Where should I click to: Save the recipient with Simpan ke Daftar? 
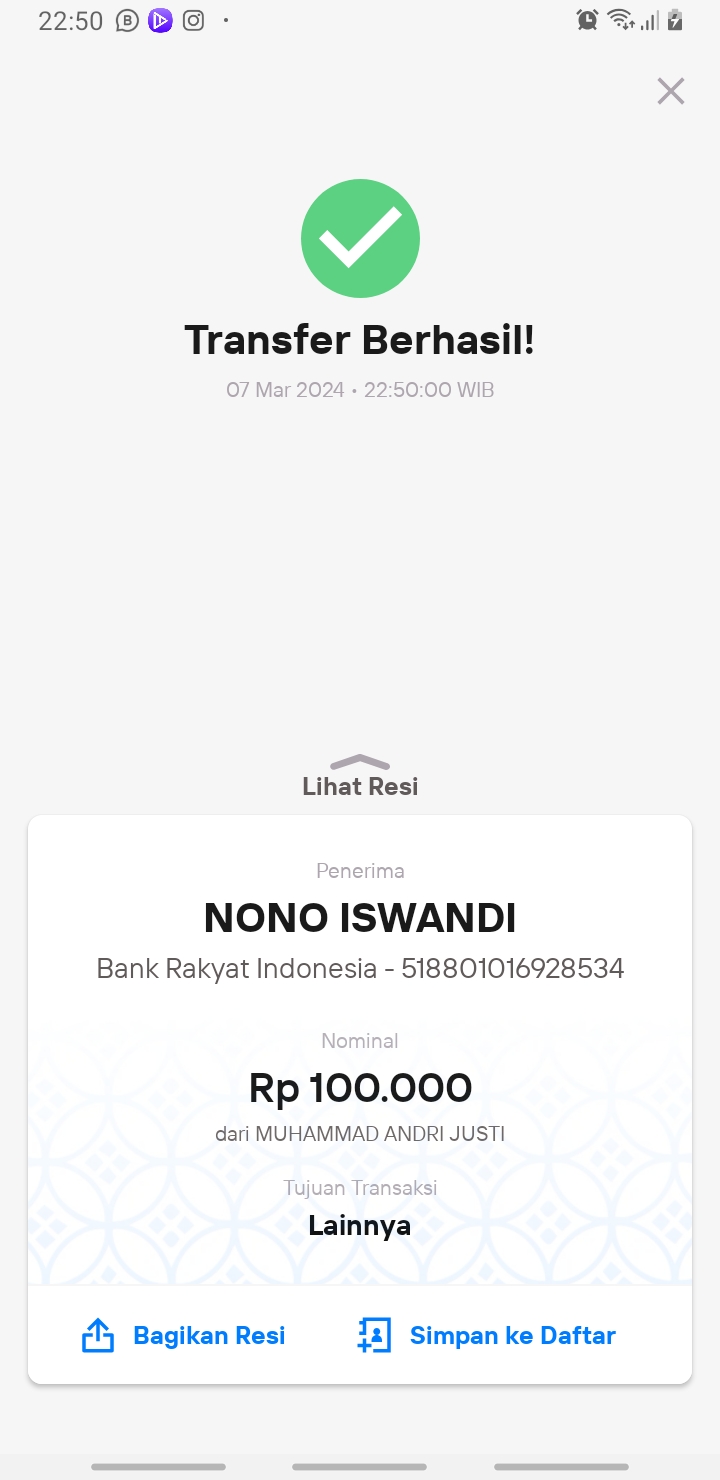[x=486, y=1335]
